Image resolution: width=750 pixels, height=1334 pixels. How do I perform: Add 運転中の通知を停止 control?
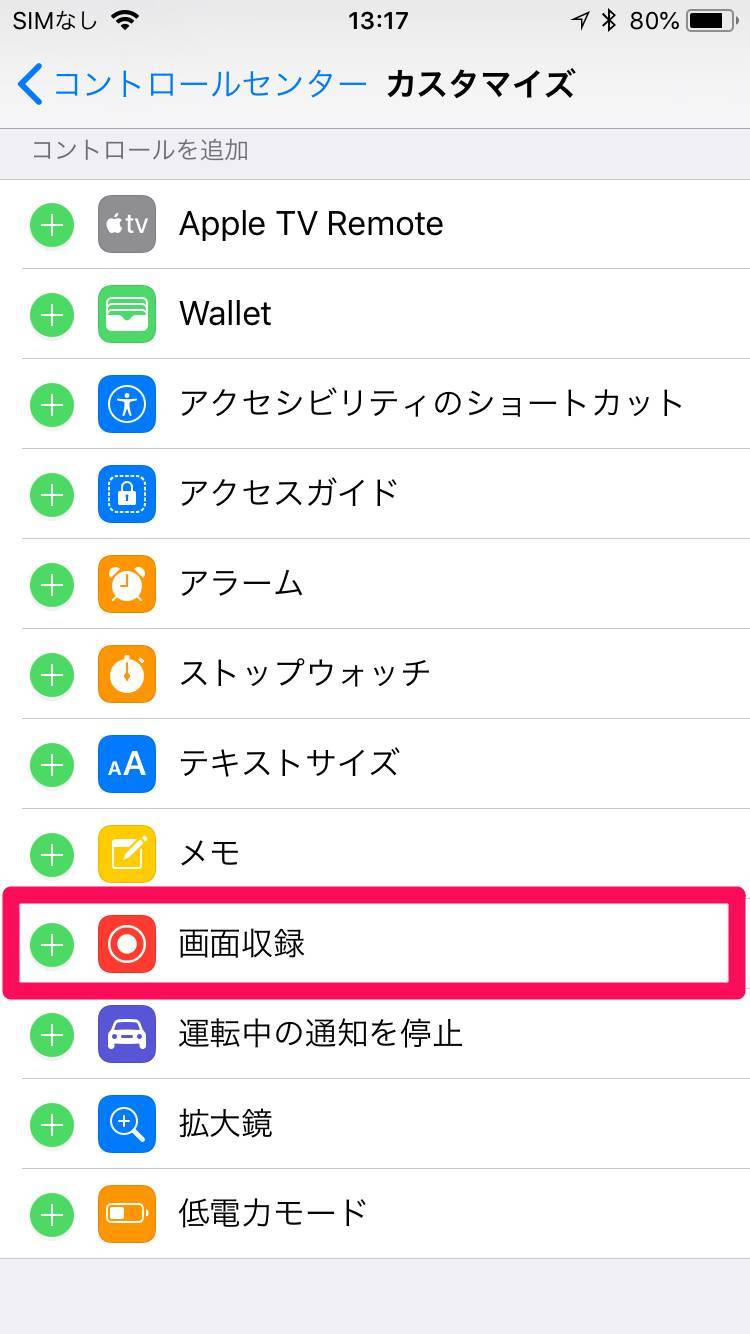pos(52,1035)
